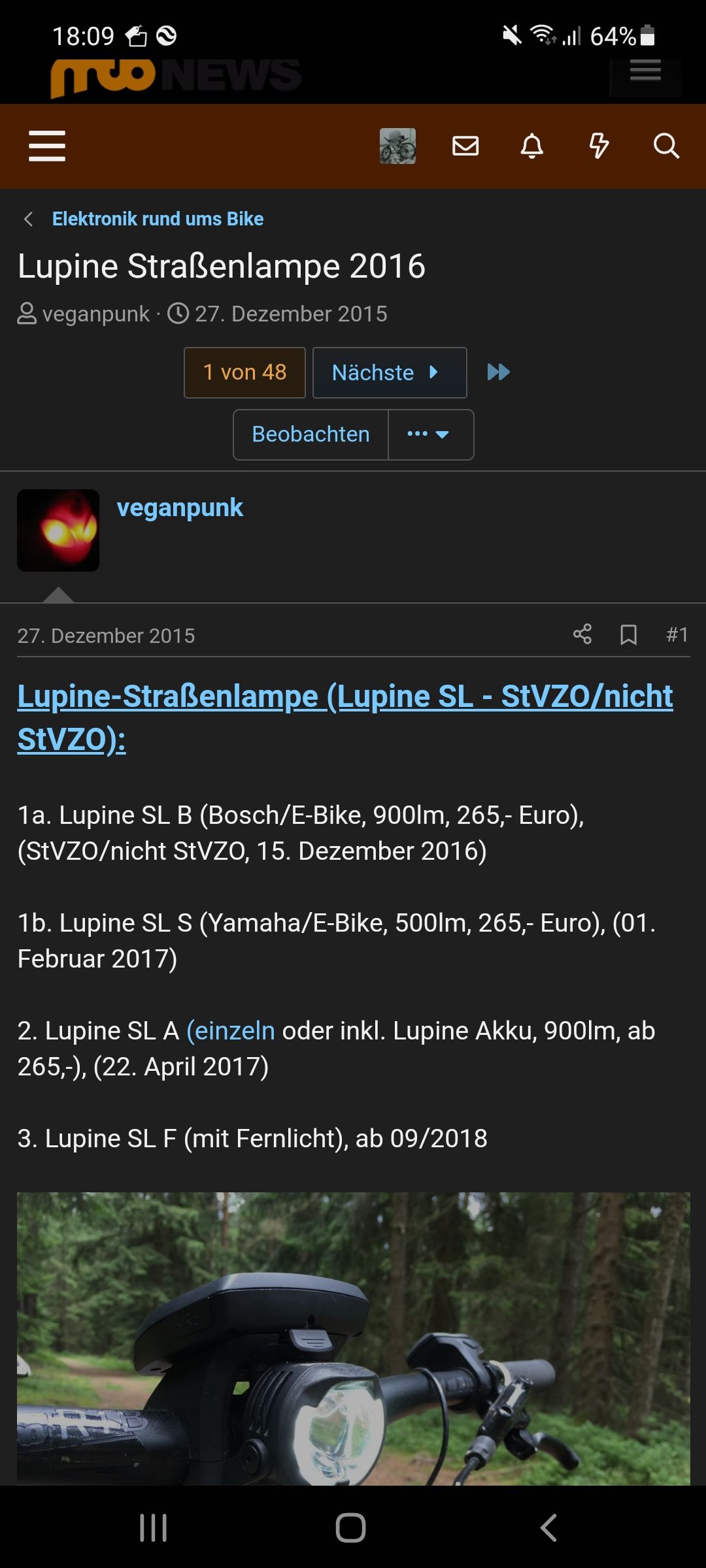The image size is (706, 1568).
Task: Go to the Nächste page
Action: click(389, 372)
